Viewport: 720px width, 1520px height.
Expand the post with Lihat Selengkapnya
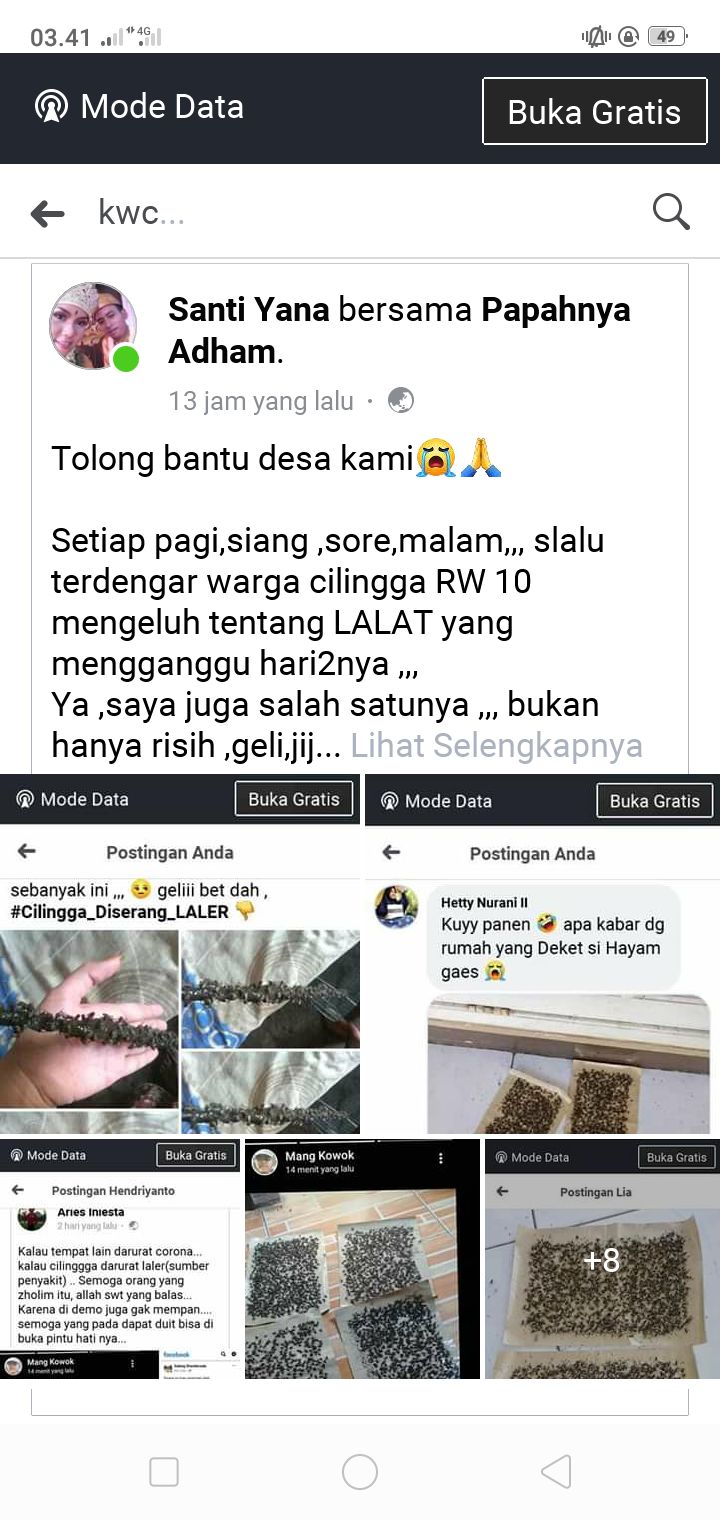click(x=496, y=745)
